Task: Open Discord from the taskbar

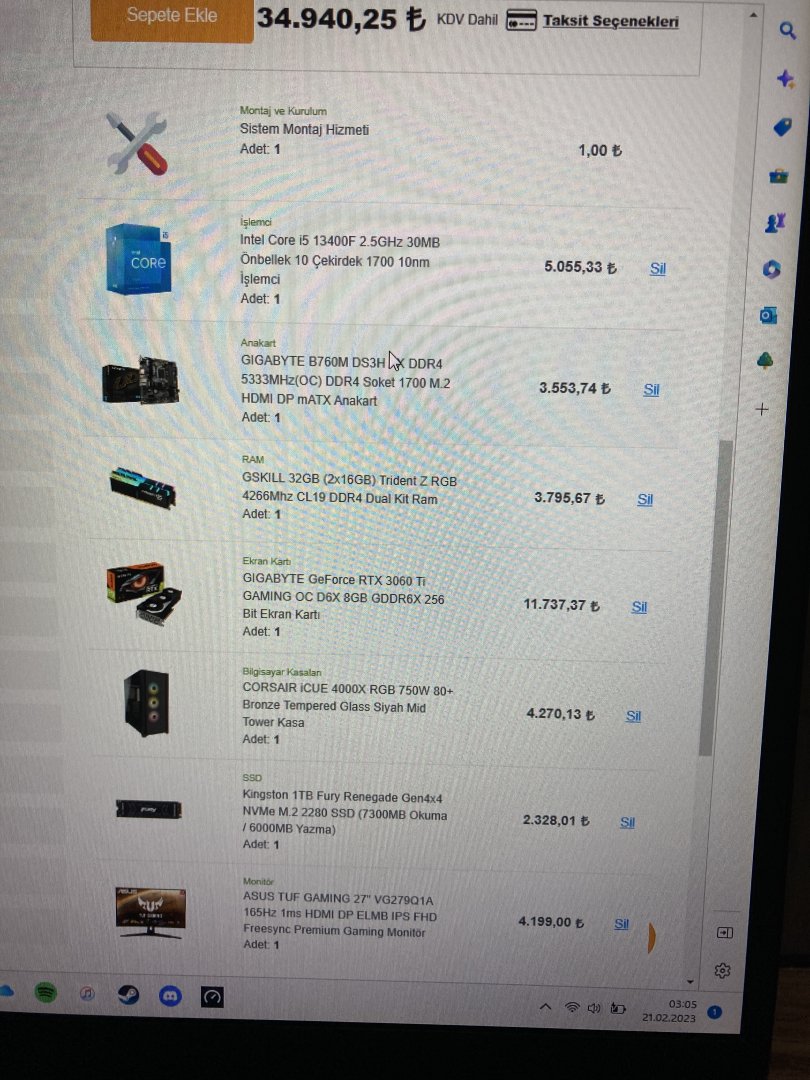Action: (x=171, y=996)
